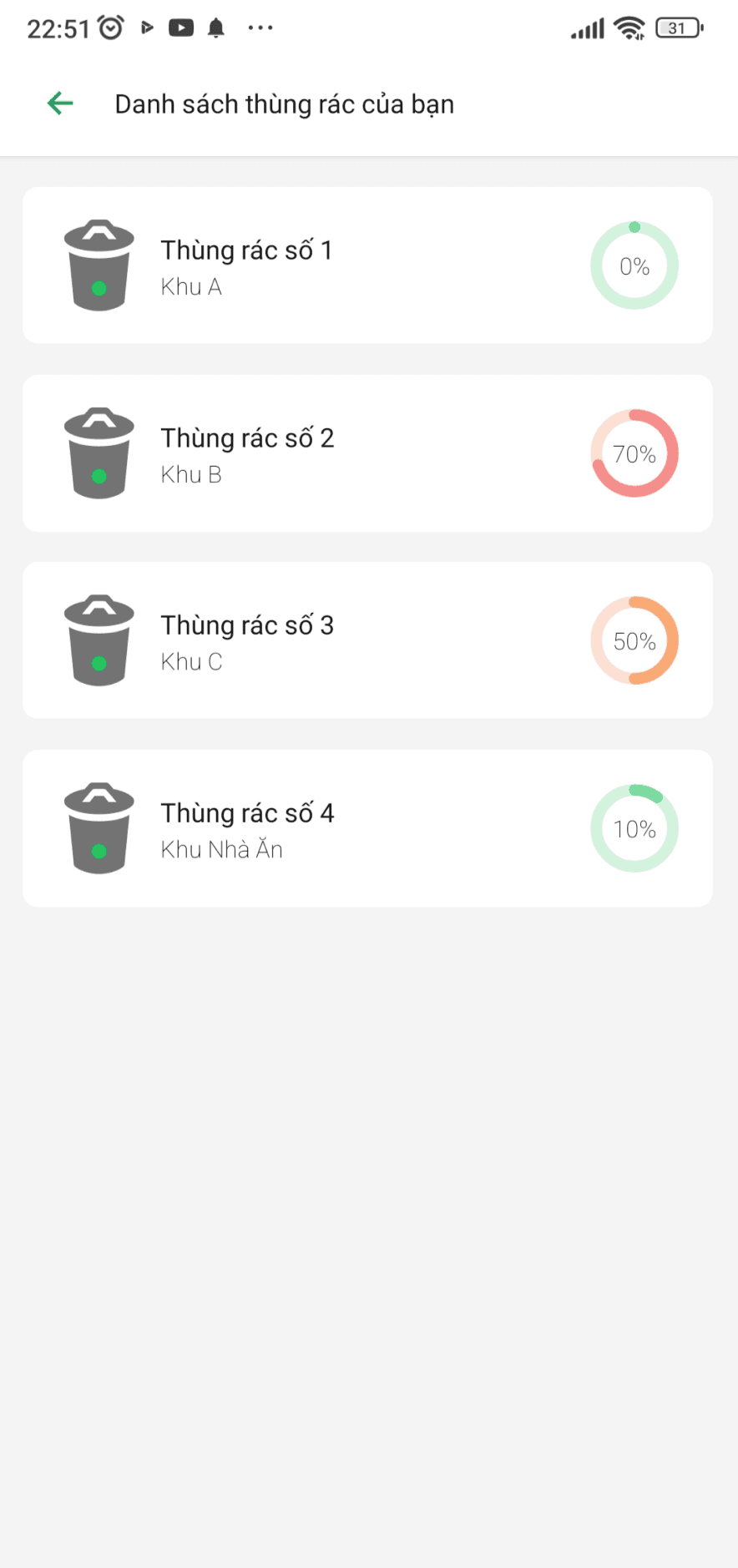The image size is (738, 1568).
Task: Tap the trash bin icon for Thùng rác số 3
Action: tap(99, 640)
